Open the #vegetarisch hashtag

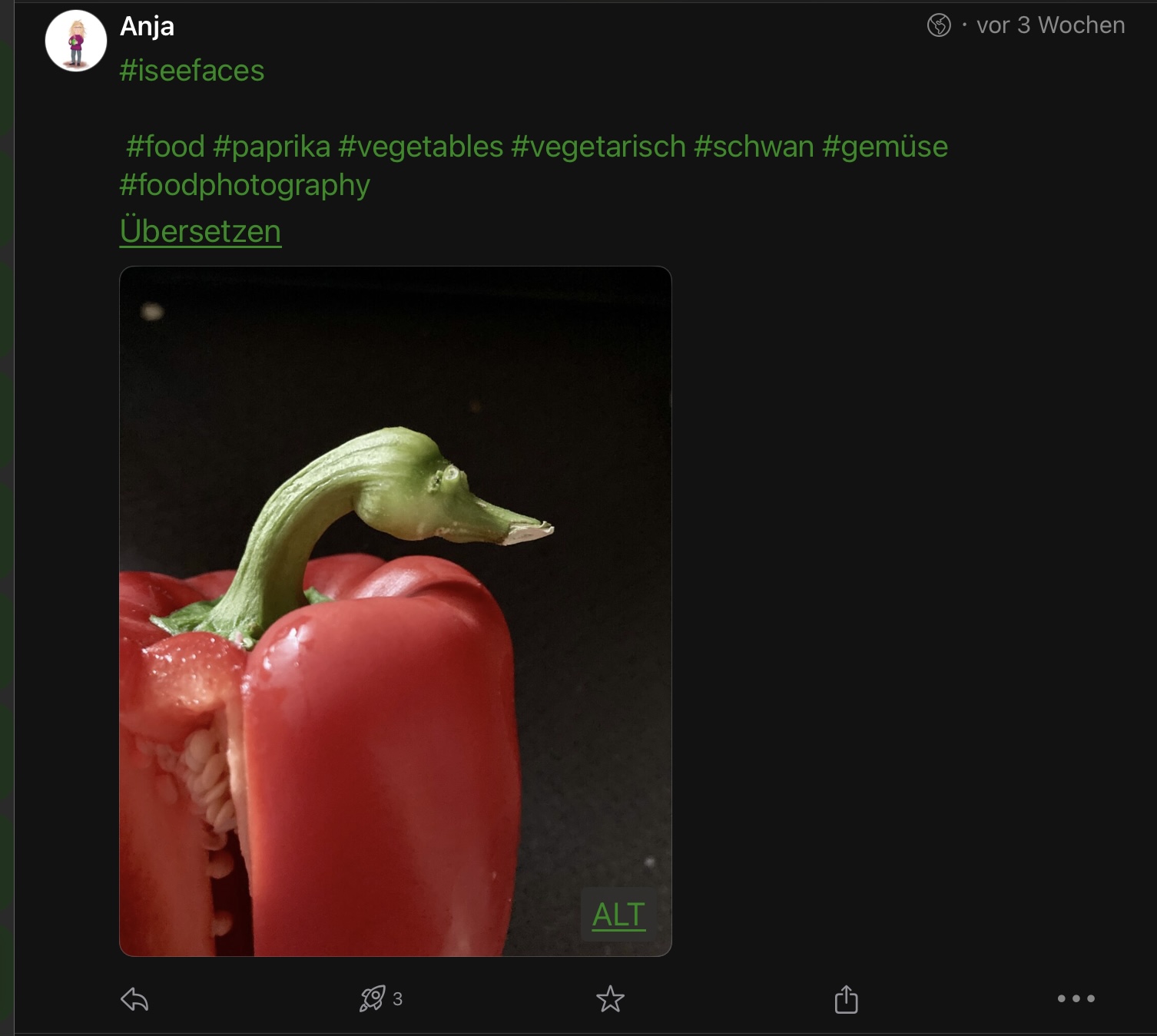coord(598,146)
